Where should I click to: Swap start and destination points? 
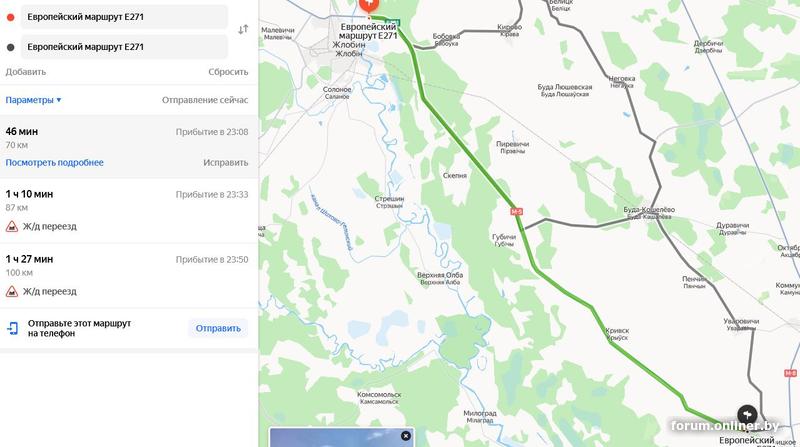point(243,30)
